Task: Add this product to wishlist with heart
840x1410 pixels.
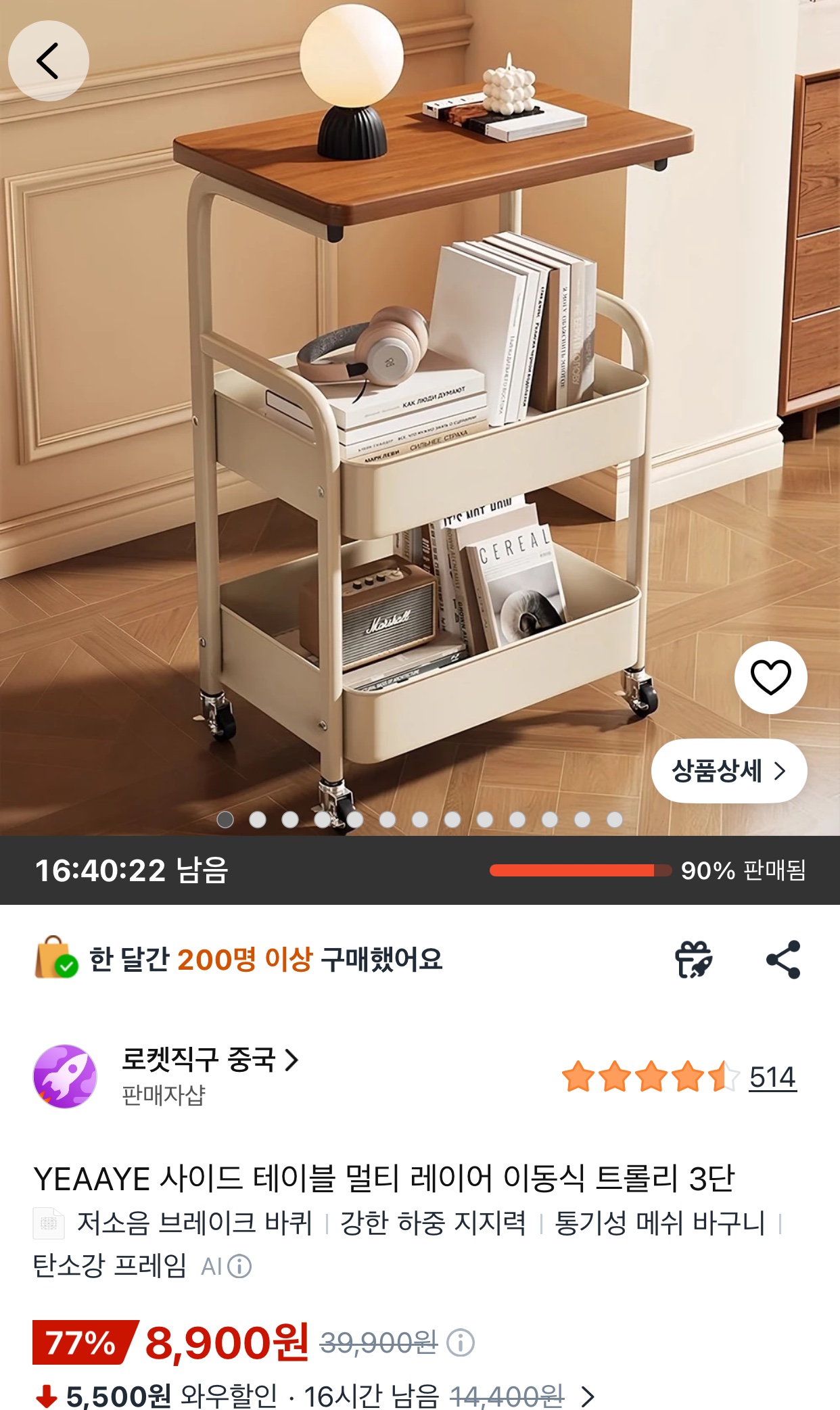Action: coord(770,677)
